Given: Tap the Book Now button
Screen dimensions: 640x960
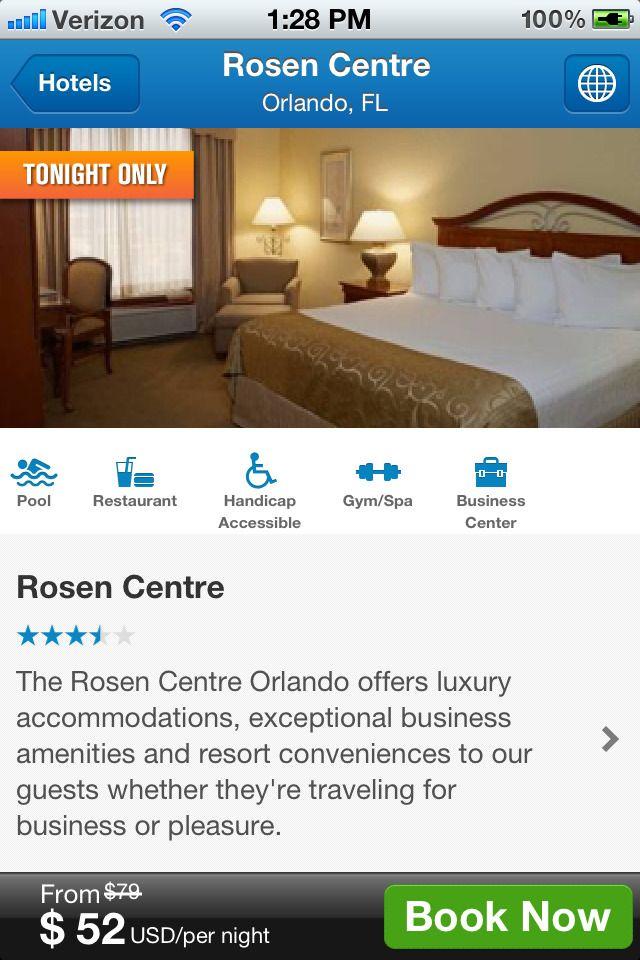Looking at the screenshot, I should click(508, 916).
